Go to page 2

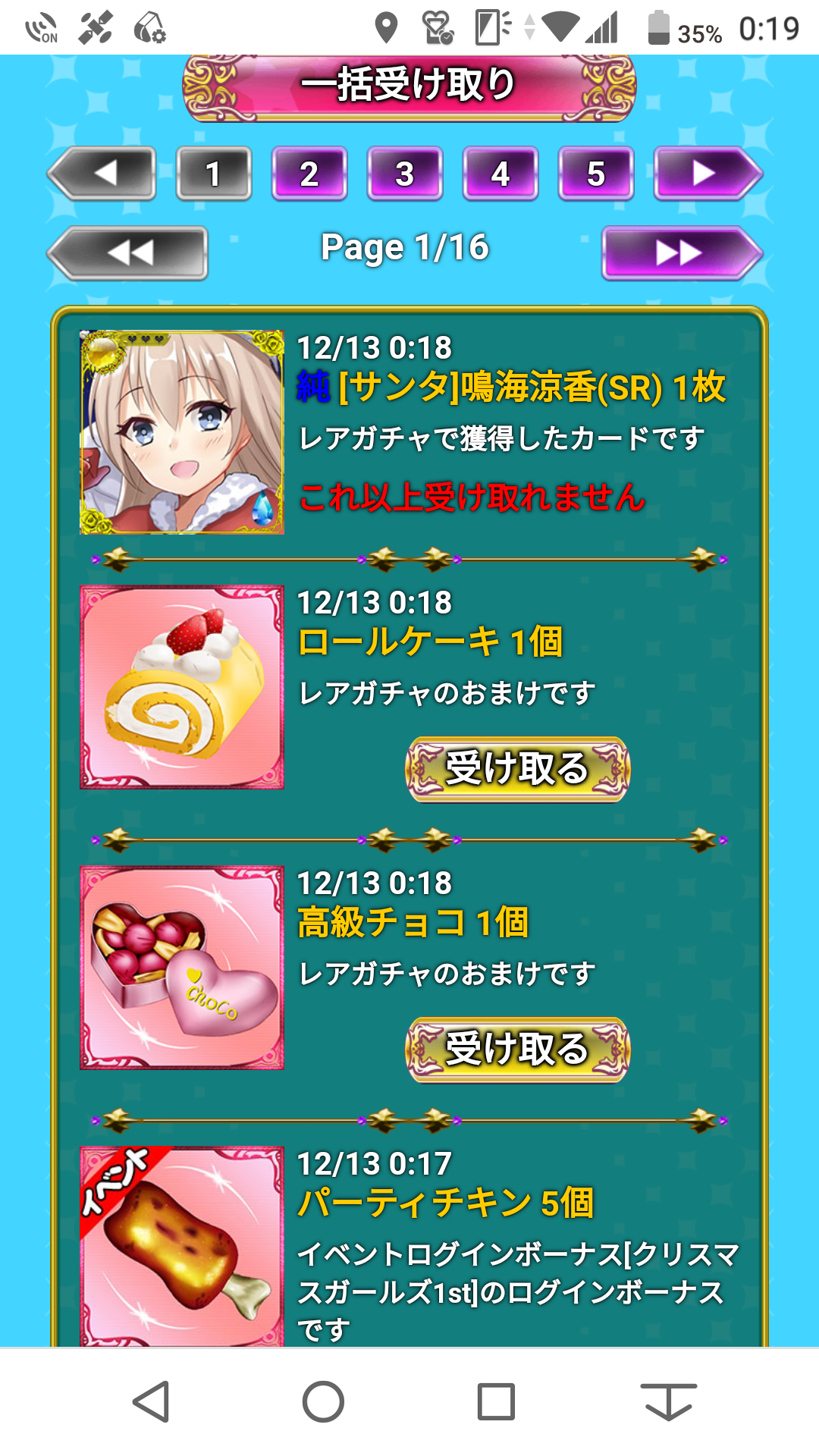(309, 174)
